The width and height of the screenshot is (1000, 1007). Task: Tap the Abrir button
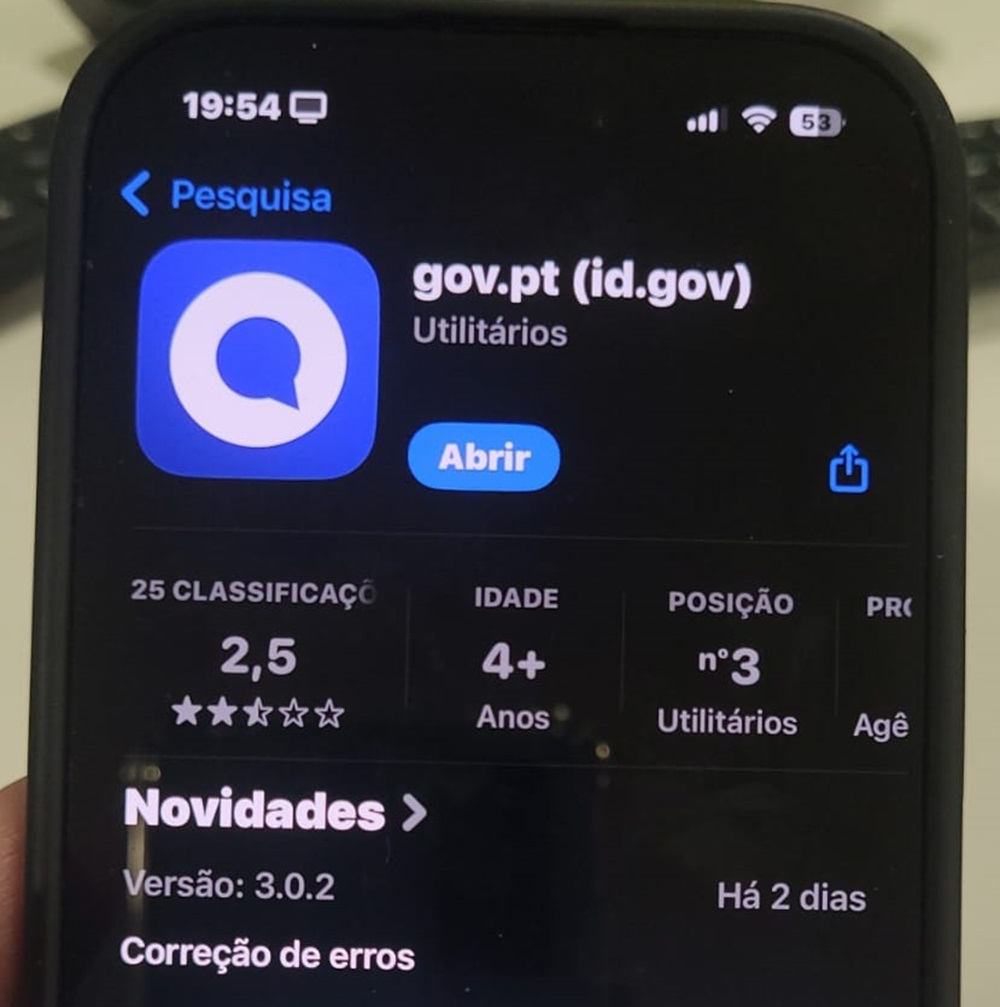tap(484, 458)
